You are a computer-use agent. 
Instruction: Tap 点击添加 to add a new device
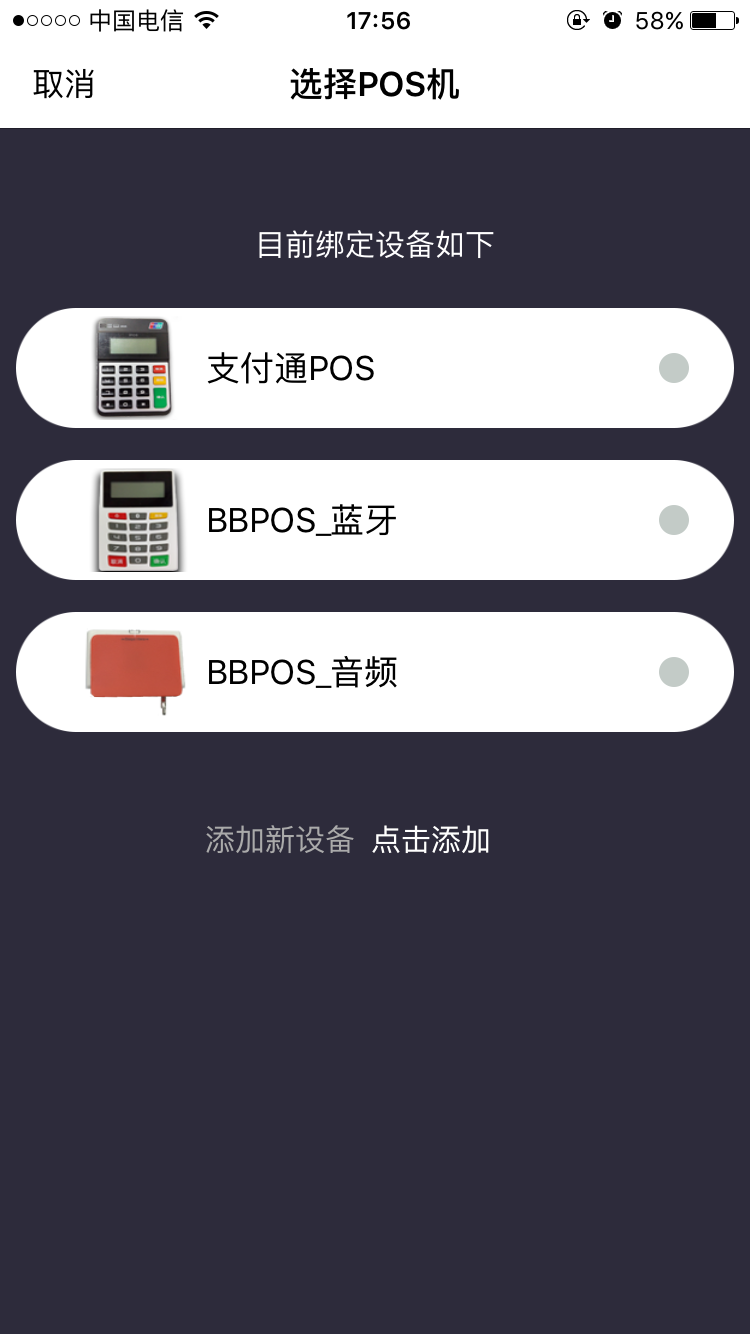(431, 840)
